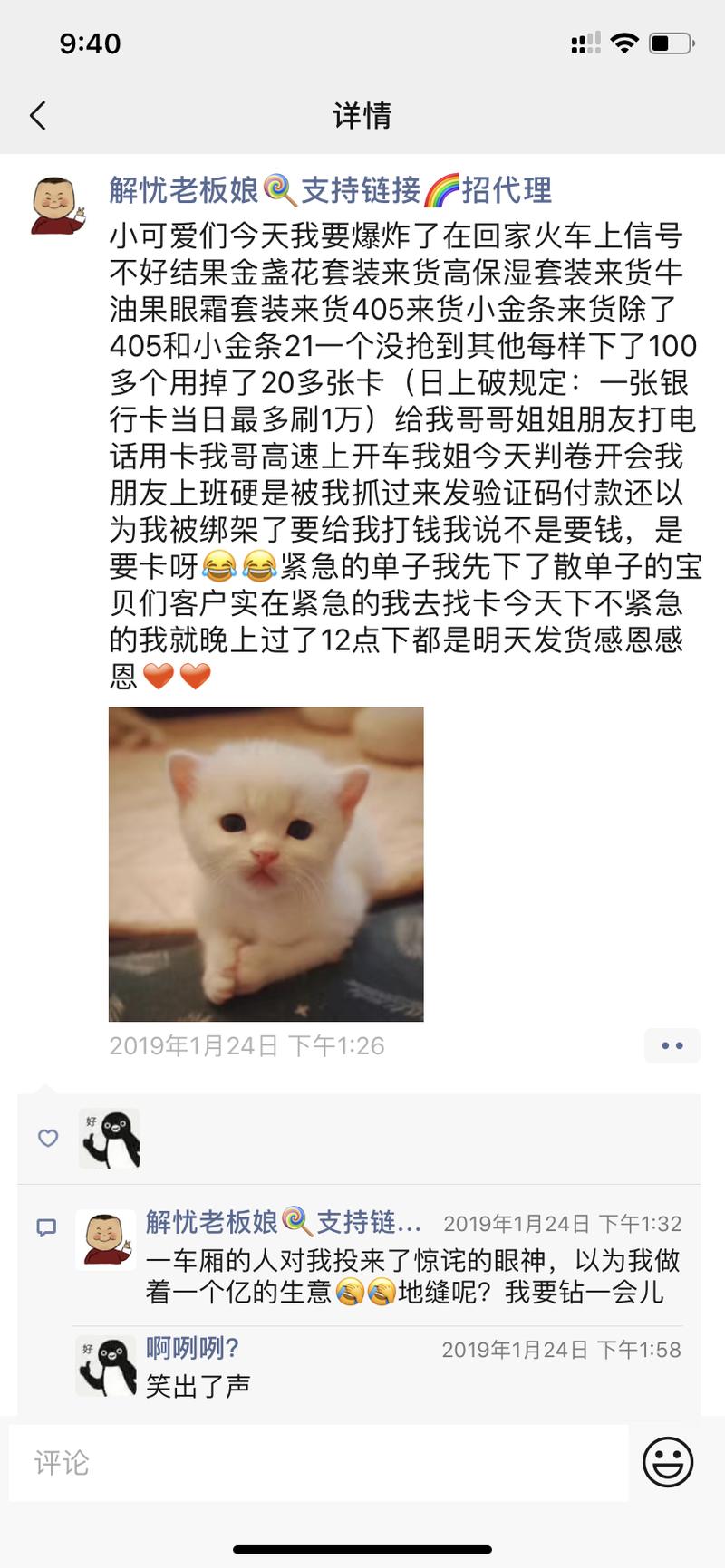
Task: Open the white kitten photo fullscreen
Action: click(266, 867)
